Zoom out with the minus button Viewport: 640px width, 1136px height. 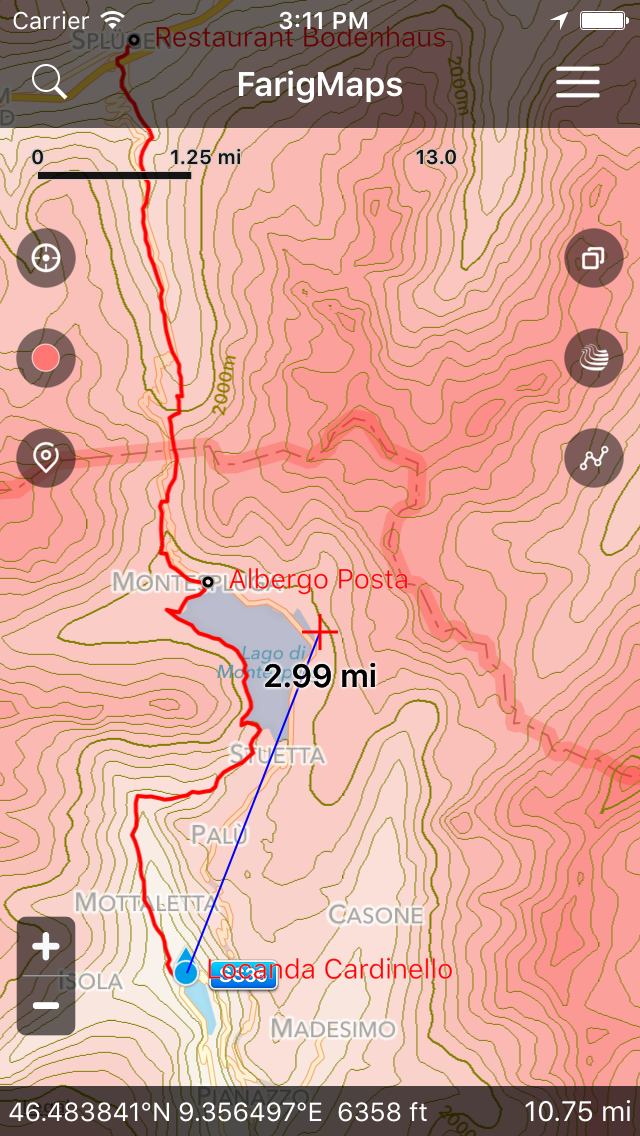click(x=46, y=1006)
